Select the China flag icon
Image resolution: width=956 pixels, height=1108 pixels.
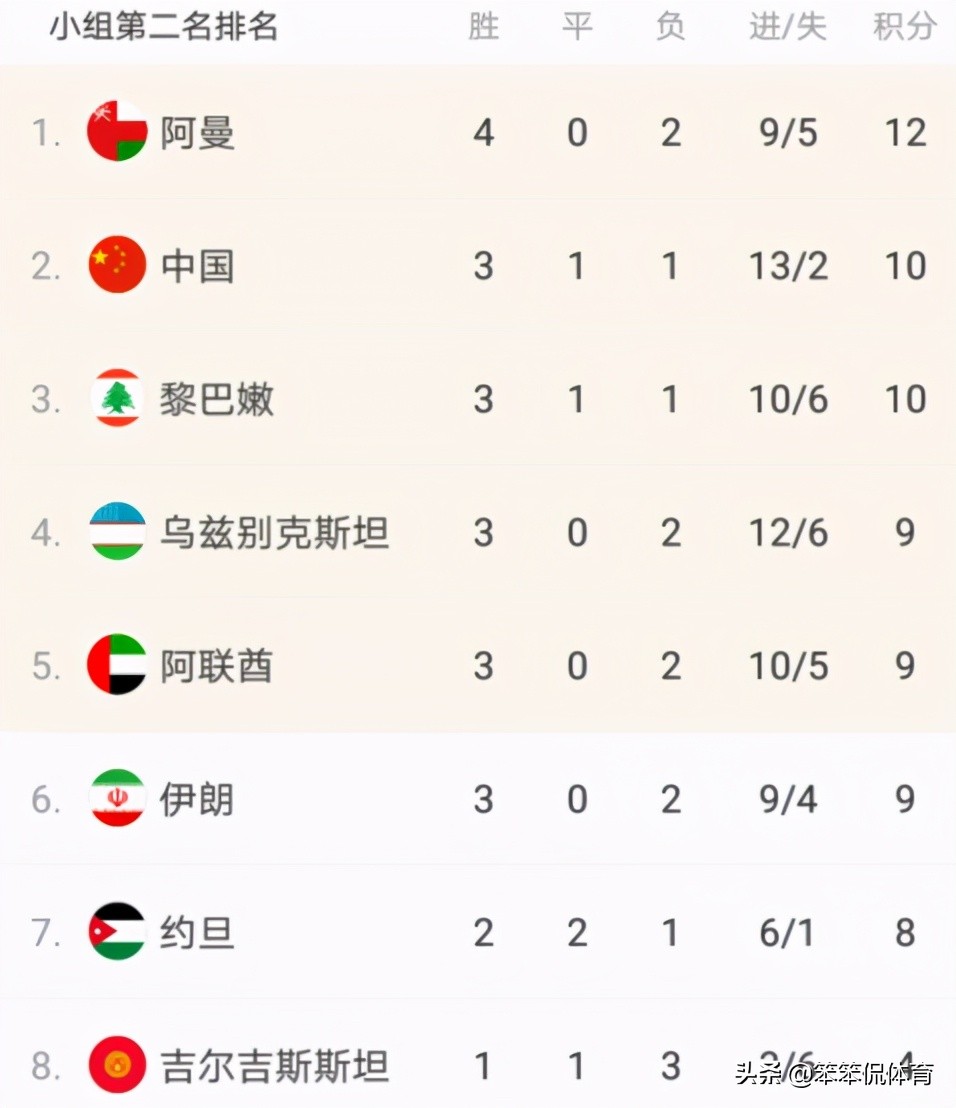117,265
